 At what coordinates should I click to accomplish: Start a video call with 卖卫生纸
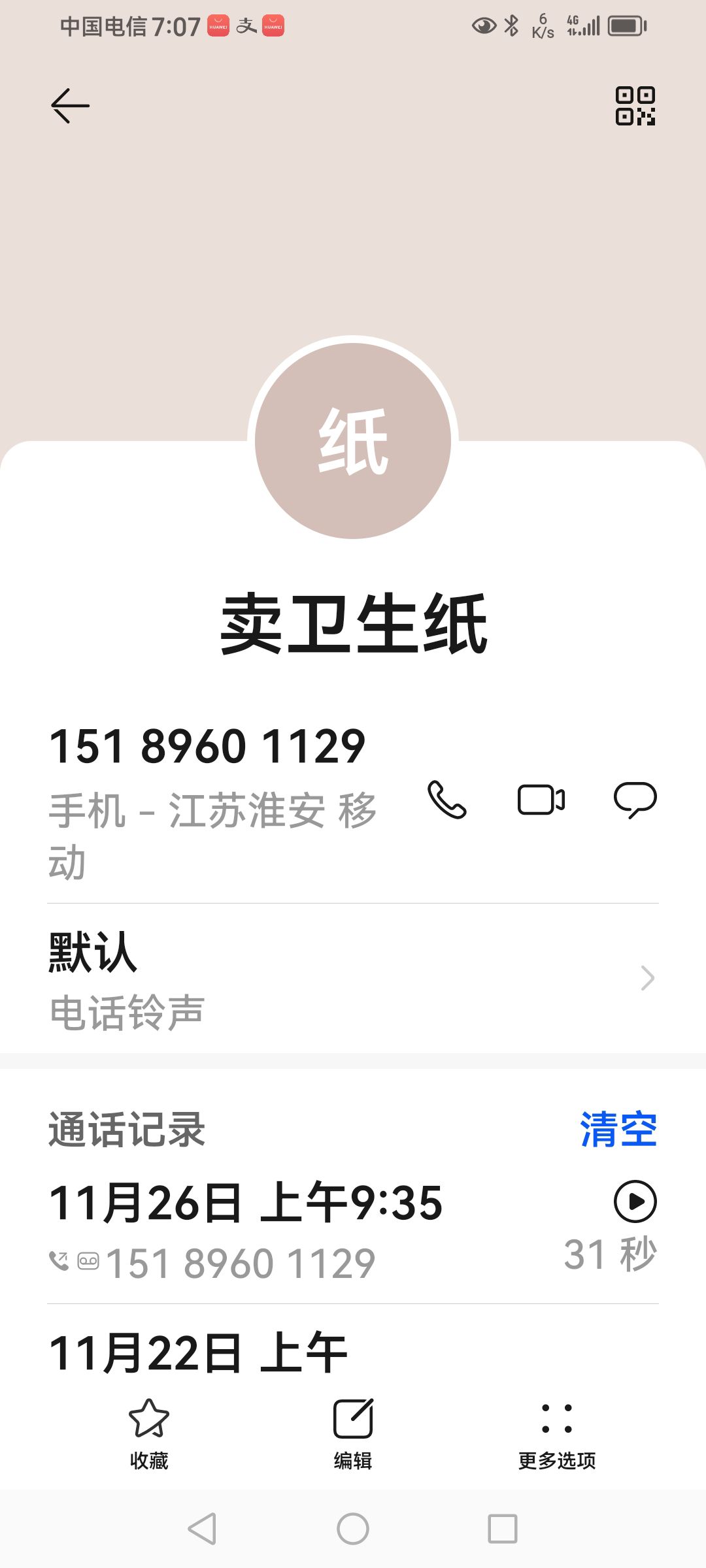tap(541, 800)
